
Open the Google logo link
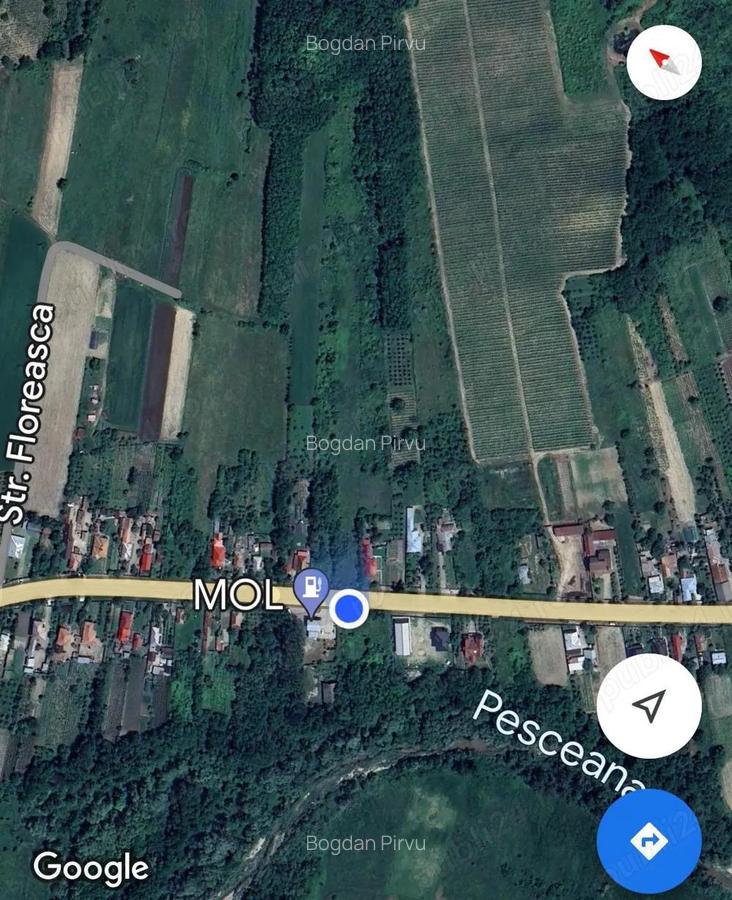coord(90,868)
